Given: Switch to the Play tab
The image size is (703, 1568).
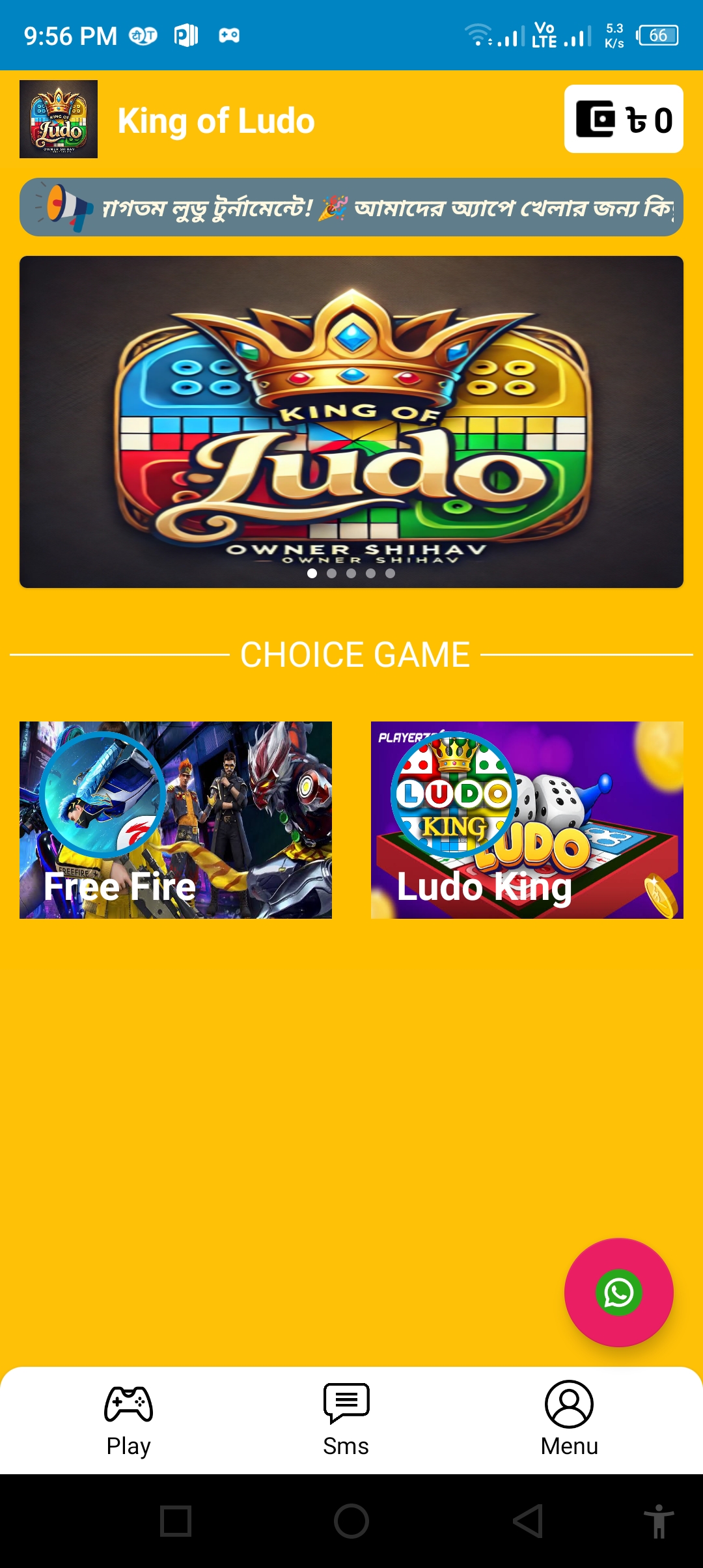Looking at the screenshot, I should click(x=129, y=1420).
